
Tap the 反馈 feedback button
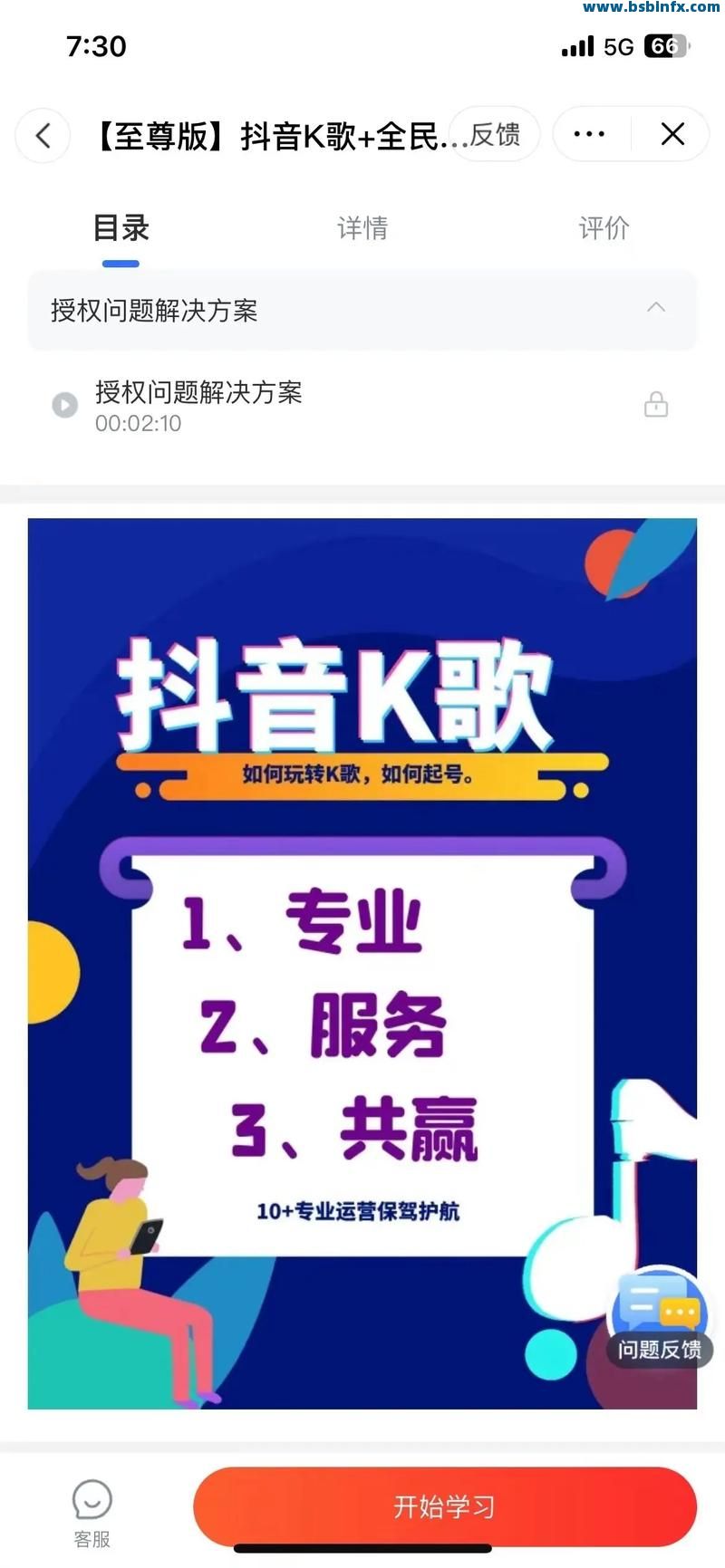point(495,135)
